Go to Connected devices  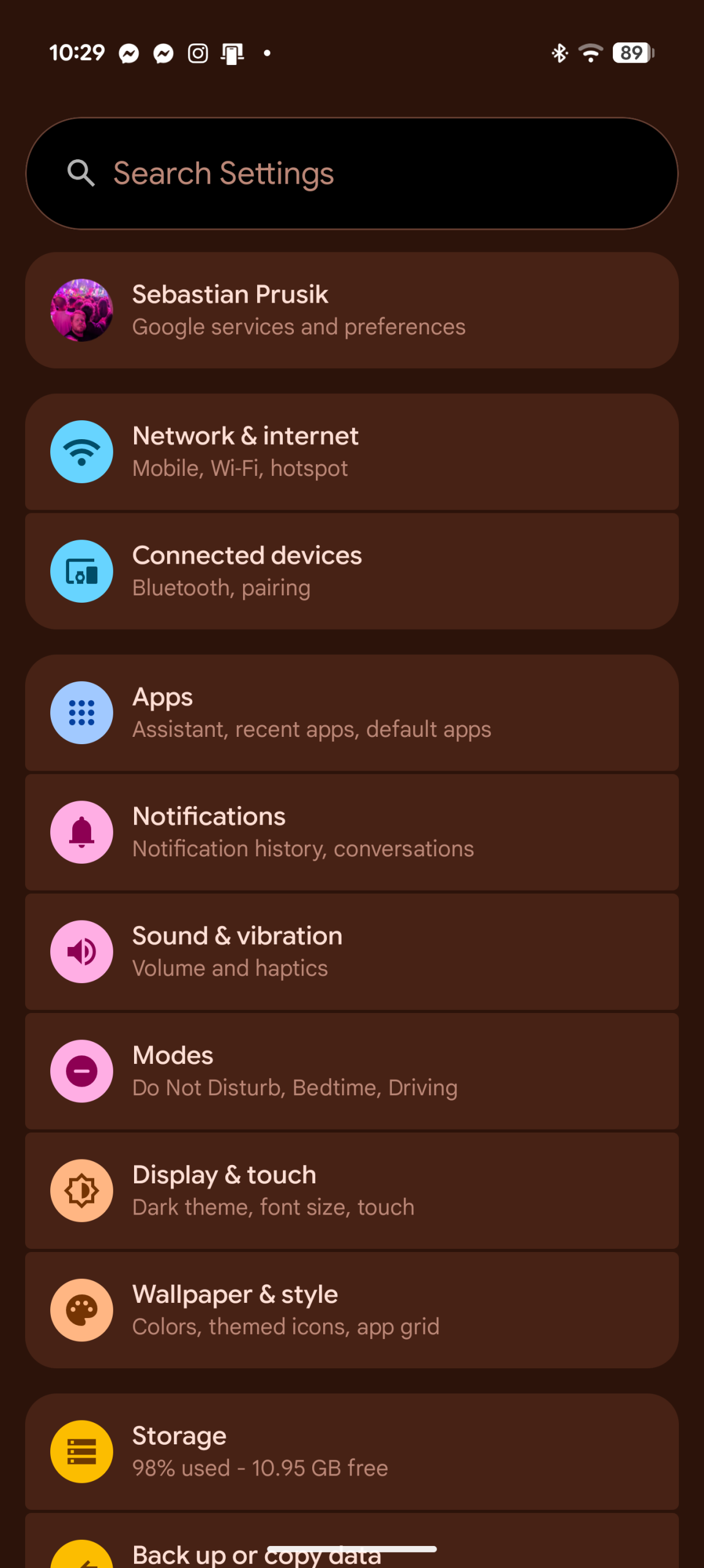click(351, 571)
